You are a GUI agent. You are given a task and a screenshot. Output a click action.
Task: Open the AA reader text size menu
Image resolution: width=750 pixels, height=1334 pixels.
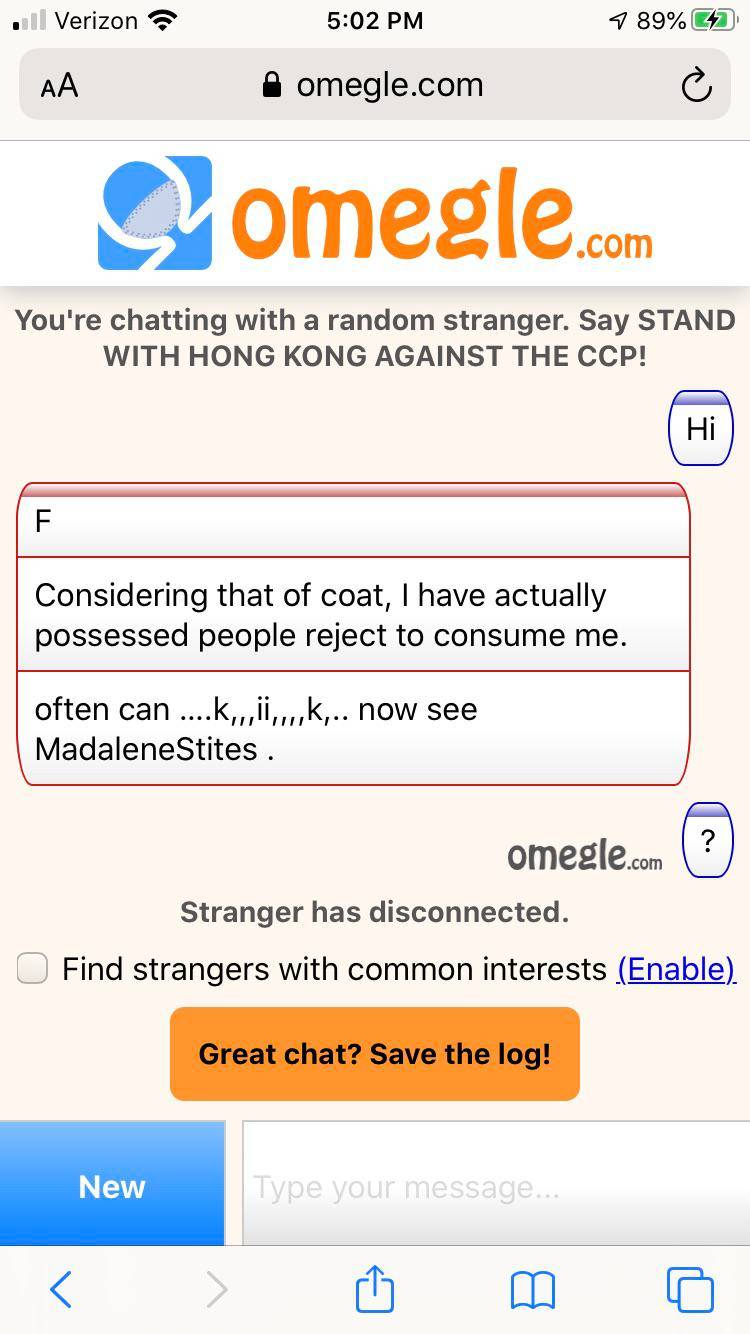(59, 85)
